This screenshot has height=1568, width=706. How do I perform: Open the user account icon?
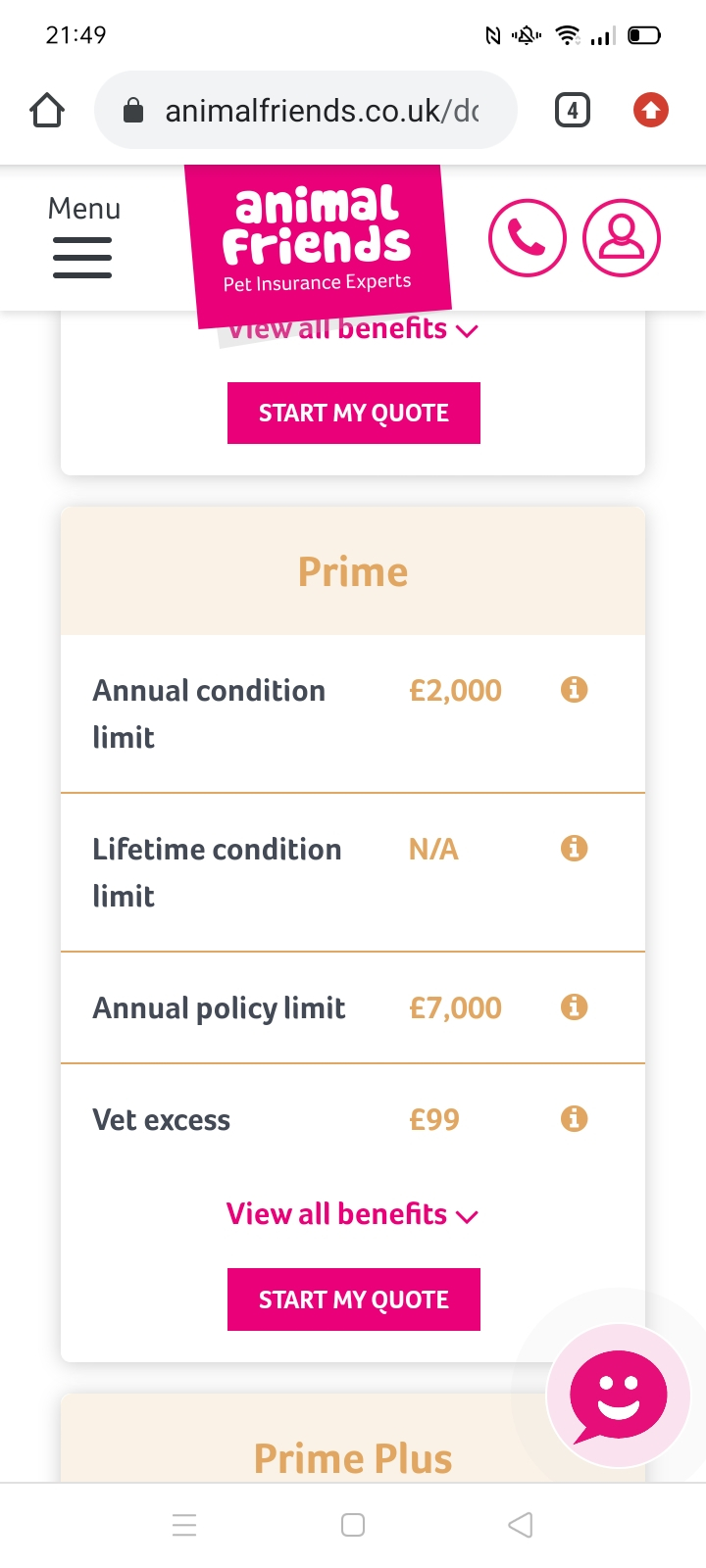point(622,238)
